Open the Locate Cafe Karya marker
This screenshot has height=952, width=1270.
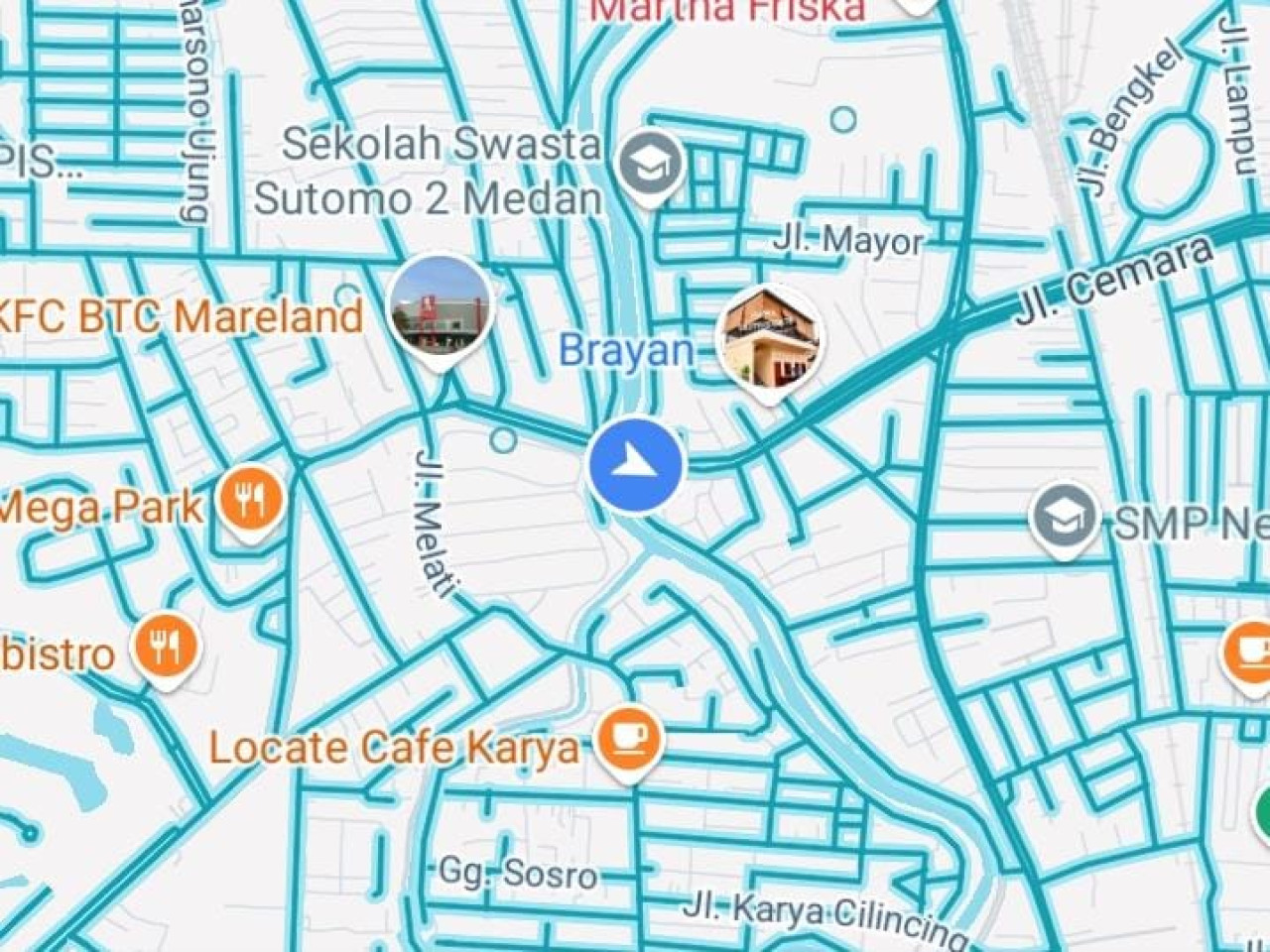click(628, 740)
